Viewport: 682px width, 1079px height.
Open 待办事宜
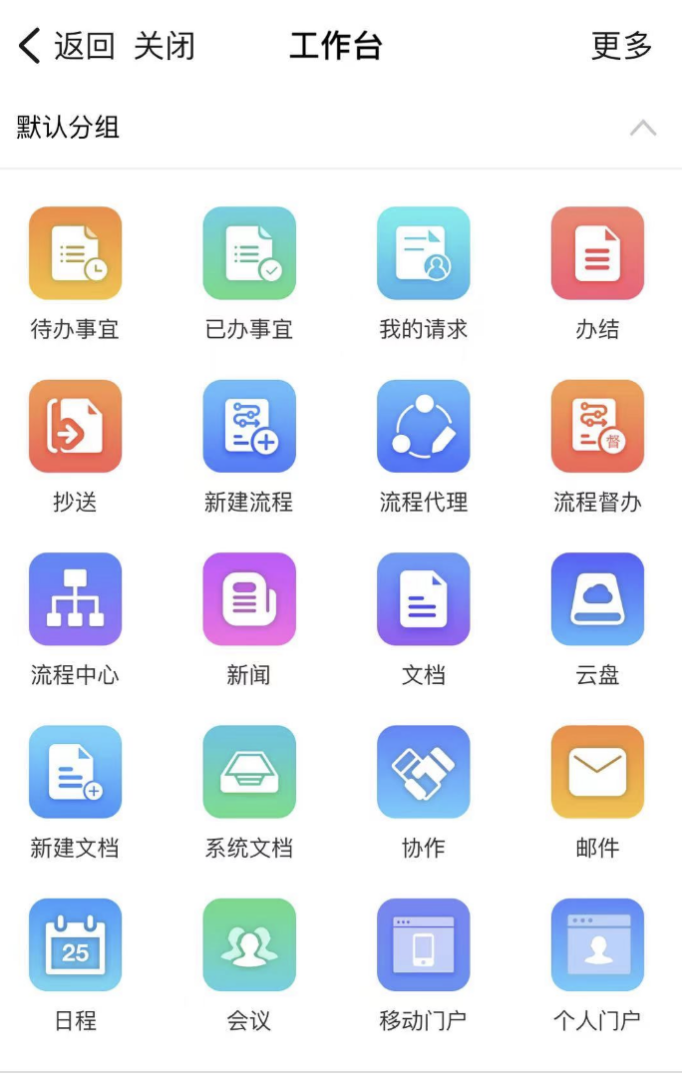[x=75, y=254]
